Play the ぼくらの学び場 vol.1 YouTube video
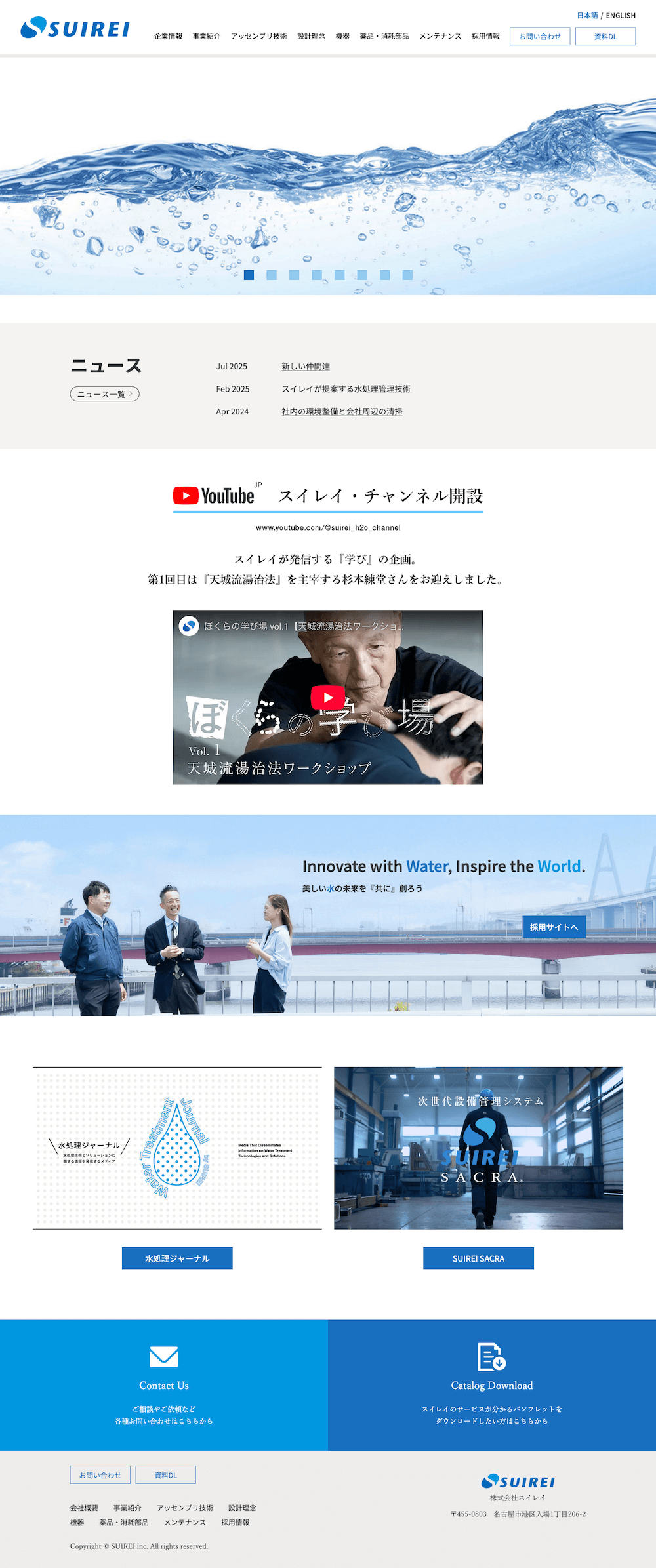 coord(327,697)
